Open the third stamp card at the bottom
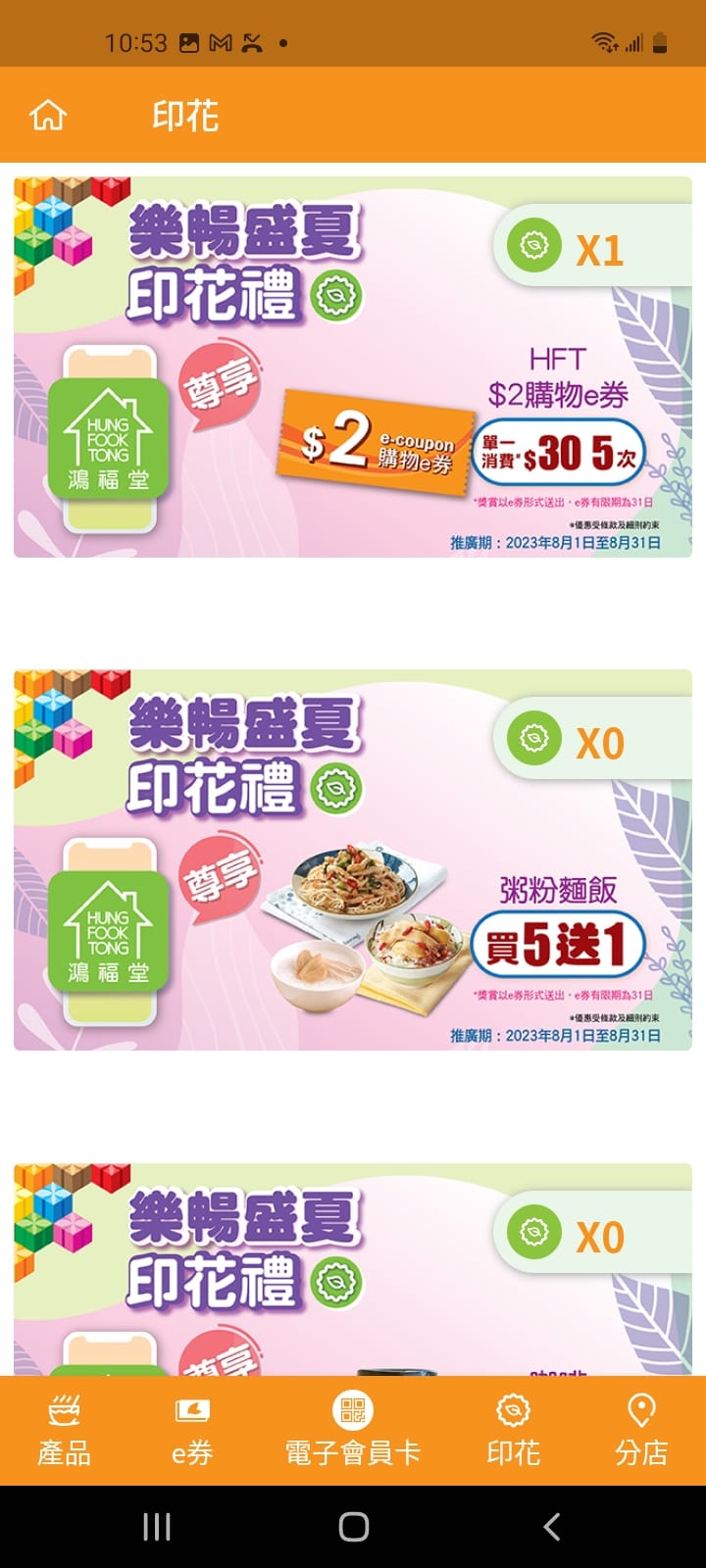 pyautogui.click(x=353, y=1269)
